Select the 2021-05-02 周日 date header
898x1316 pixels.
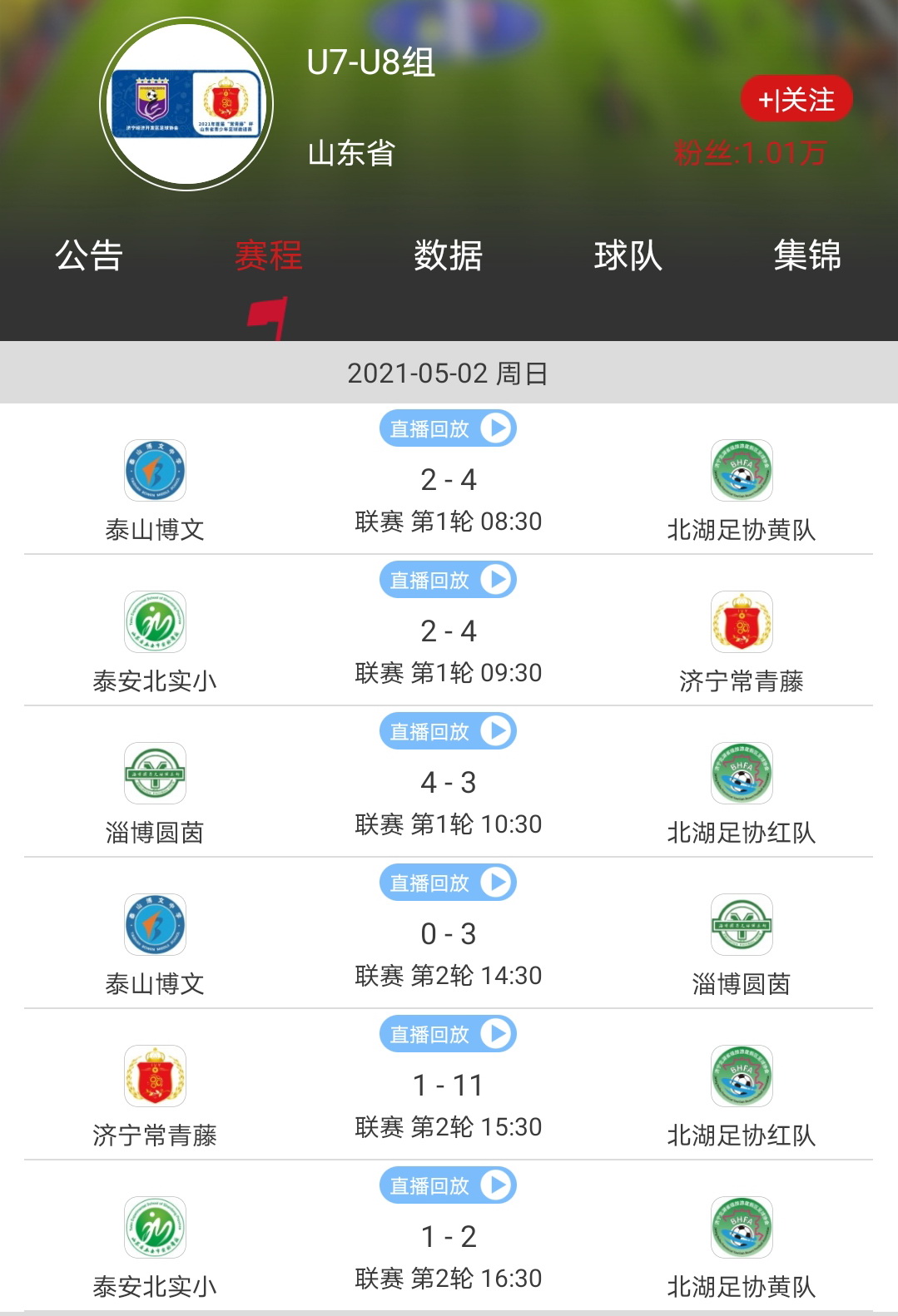[448, 374]
